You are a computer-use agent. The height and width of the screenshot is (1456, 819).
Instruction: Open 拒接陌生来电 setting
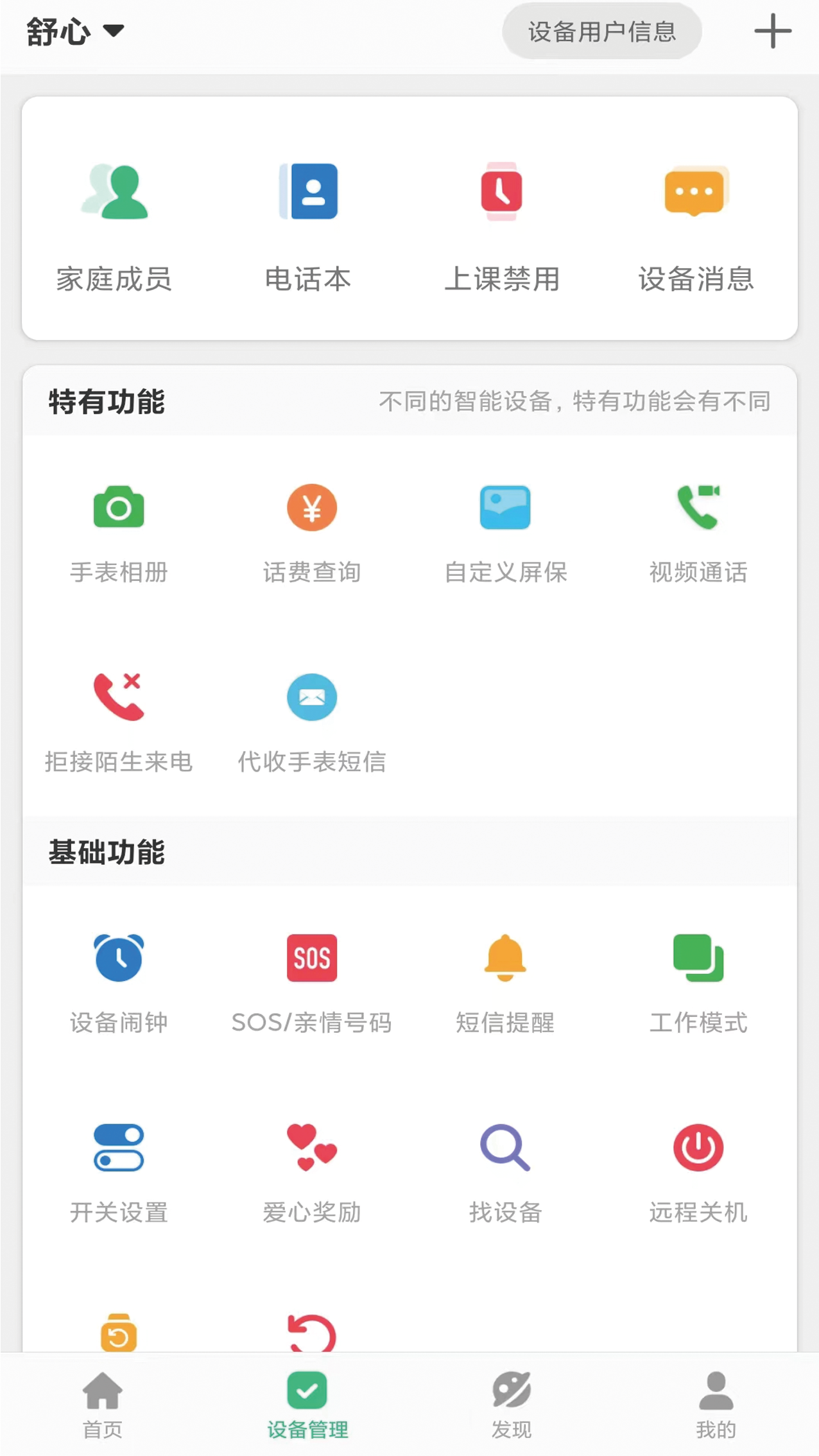click(119, 722)
